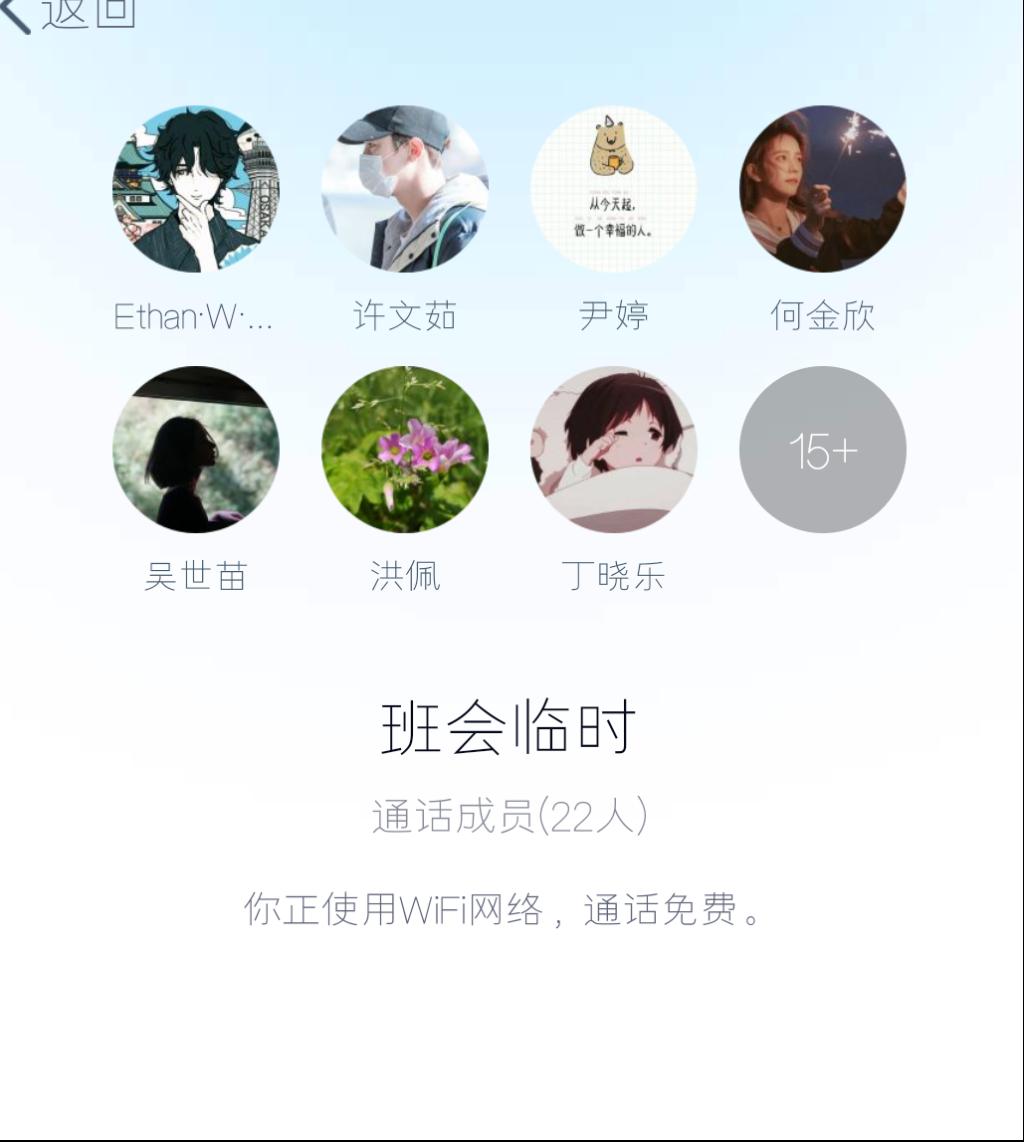
Task: Tap 许文茹's avatar
Action: click(x=405, y=190)
